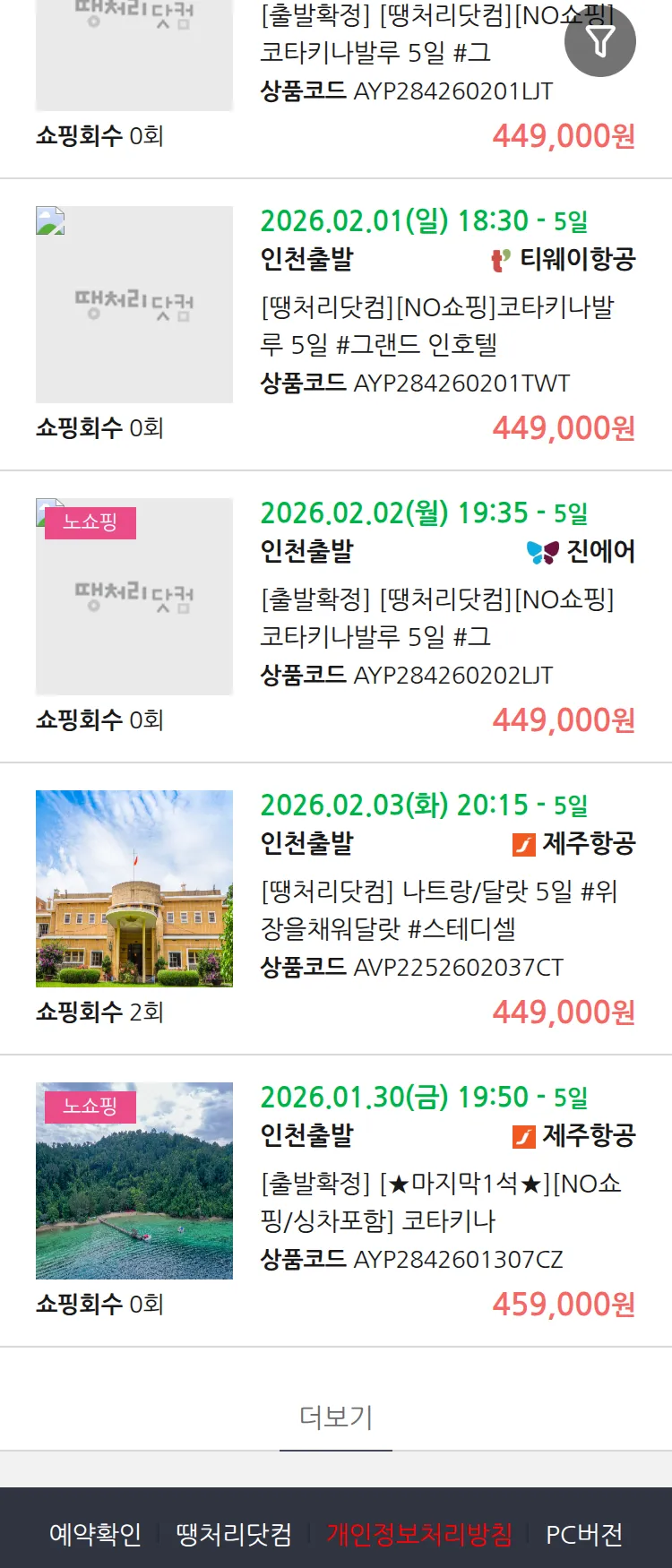Open the 땡처리닷컴 footer link

point(234,1534)
